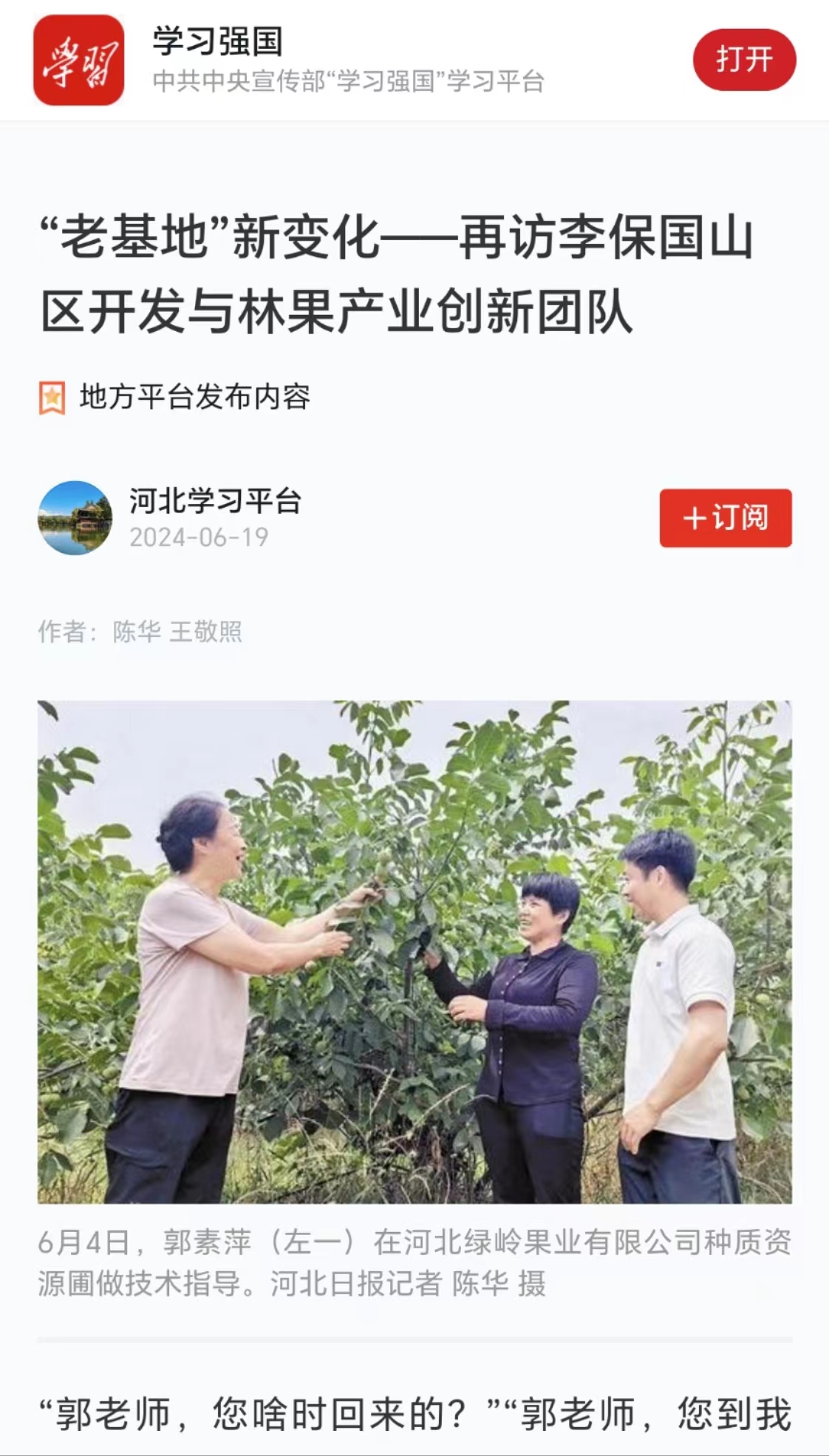View the article photo in full size
The height and width of the screenshot is (1456, 829).
point(414,952)
